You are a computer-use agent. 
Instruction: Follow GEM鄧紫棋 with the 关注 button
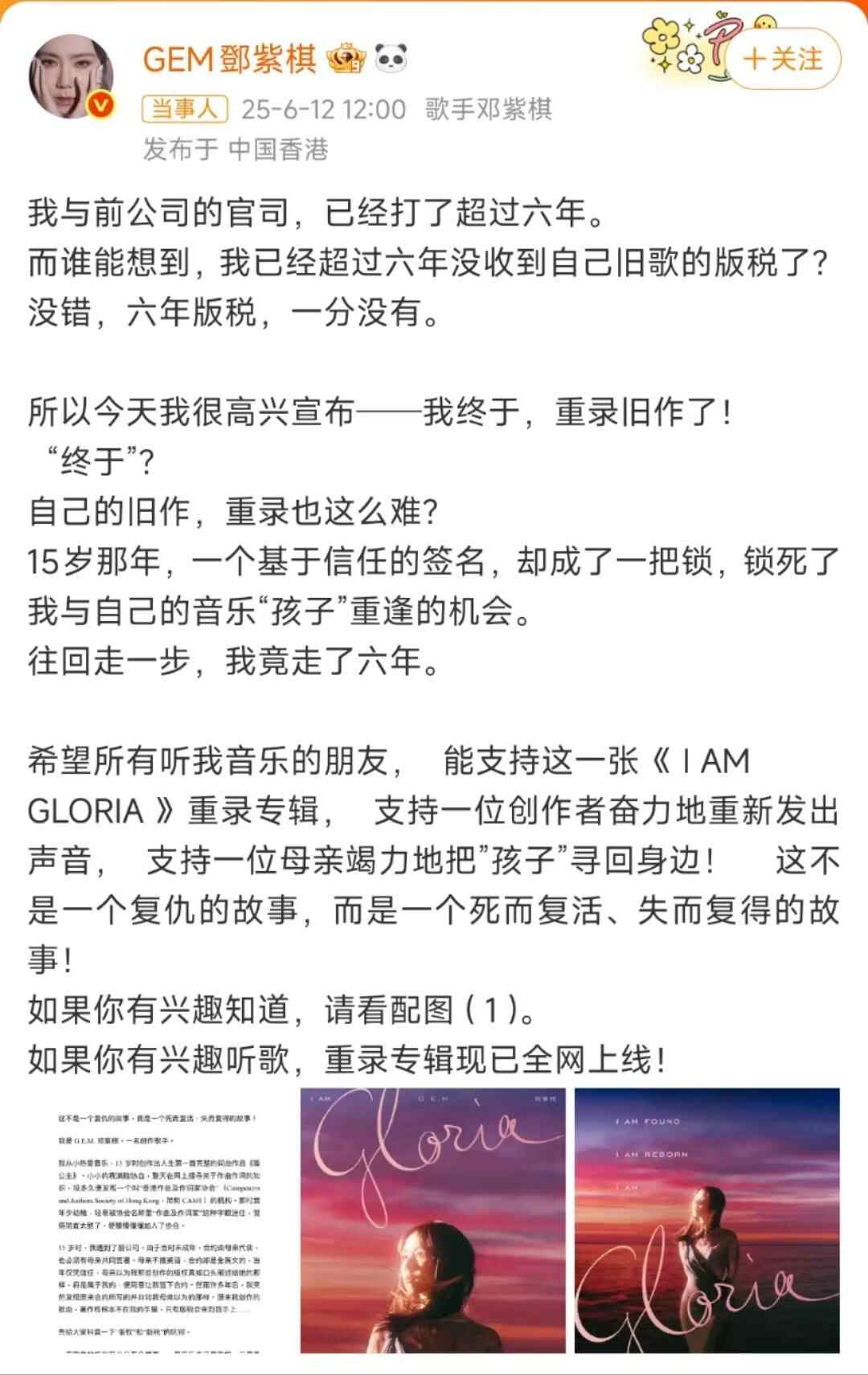click(x=784, y=60)
